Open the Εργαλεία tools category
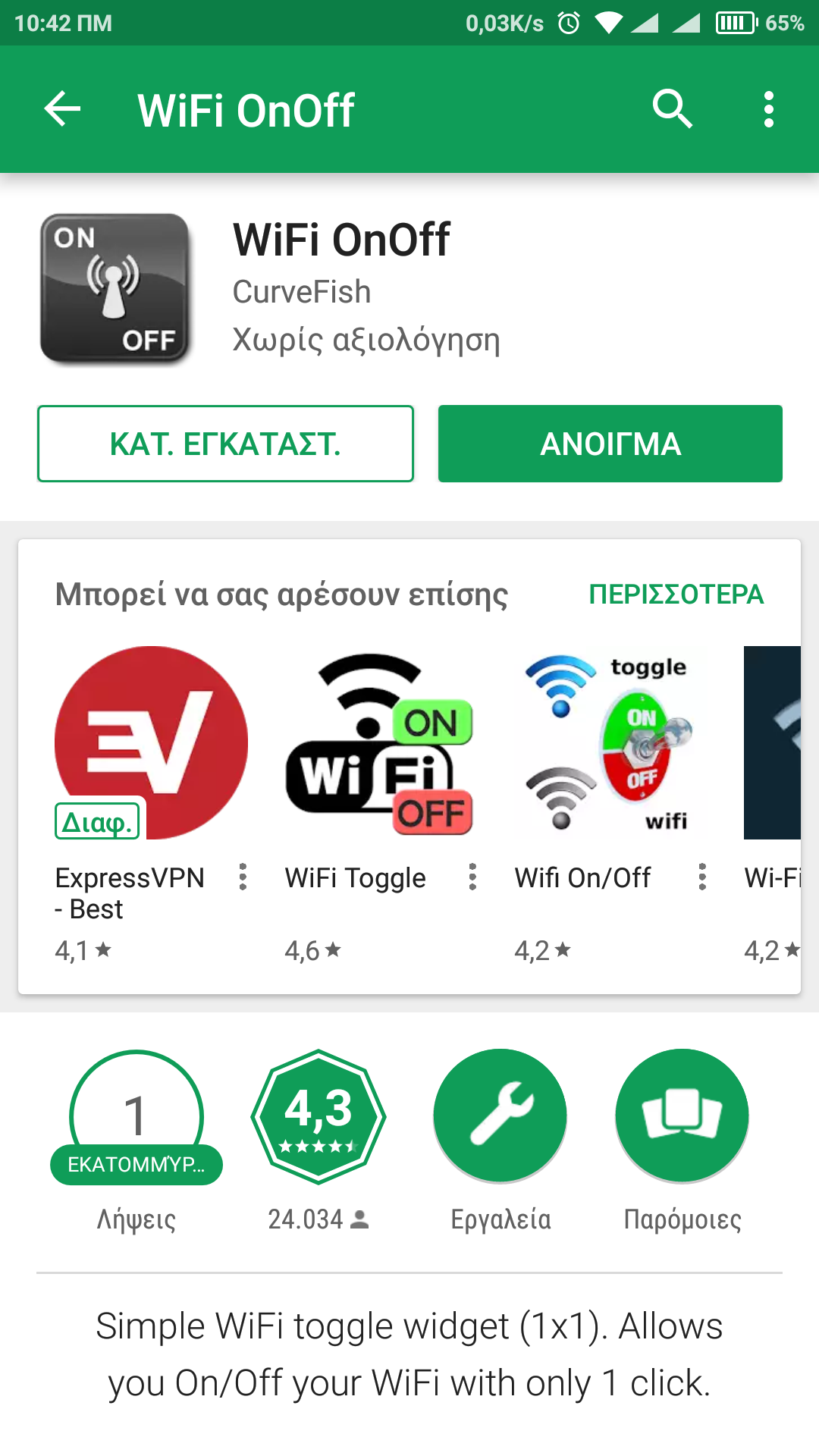The image size is (819, 1456). (x=500, y=1116)
